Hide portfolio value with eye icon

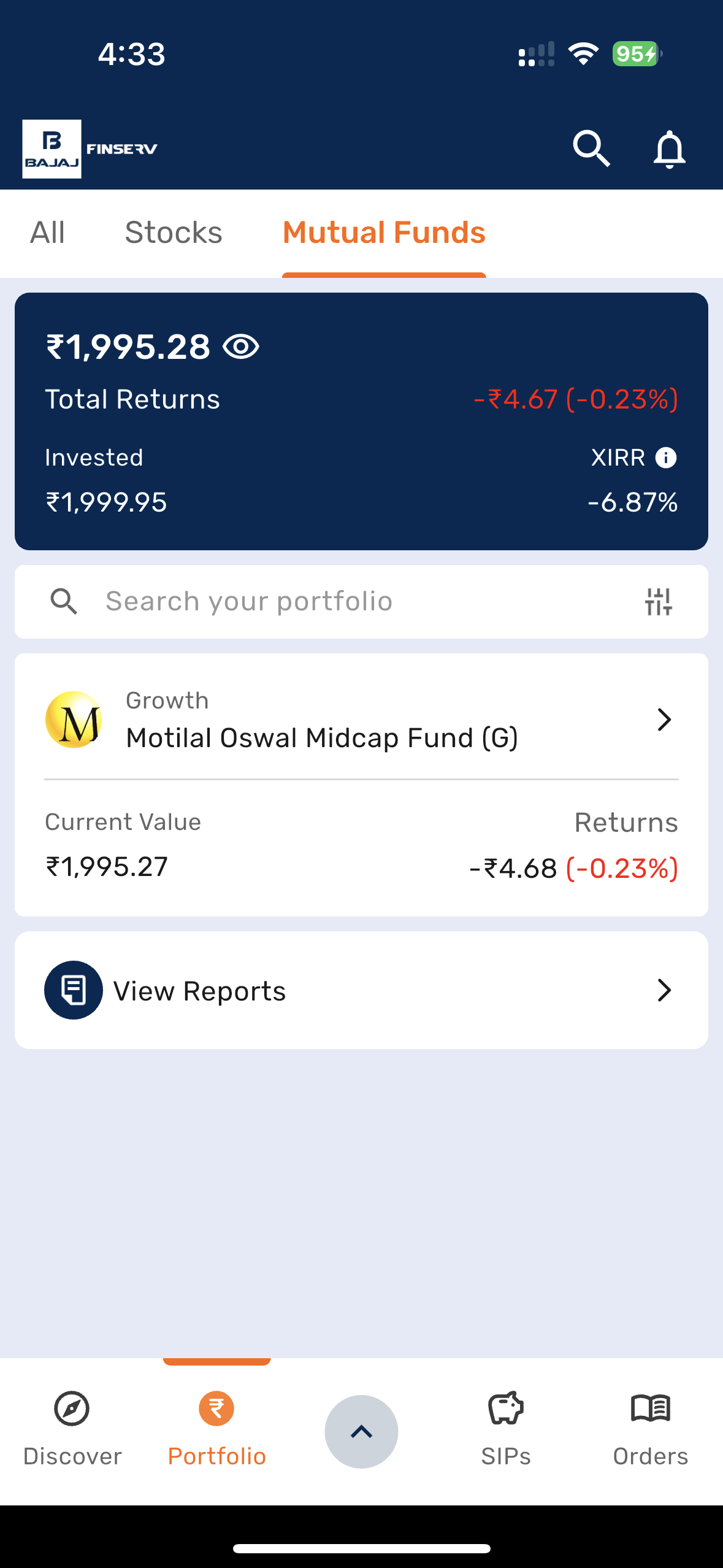point(241,347)
